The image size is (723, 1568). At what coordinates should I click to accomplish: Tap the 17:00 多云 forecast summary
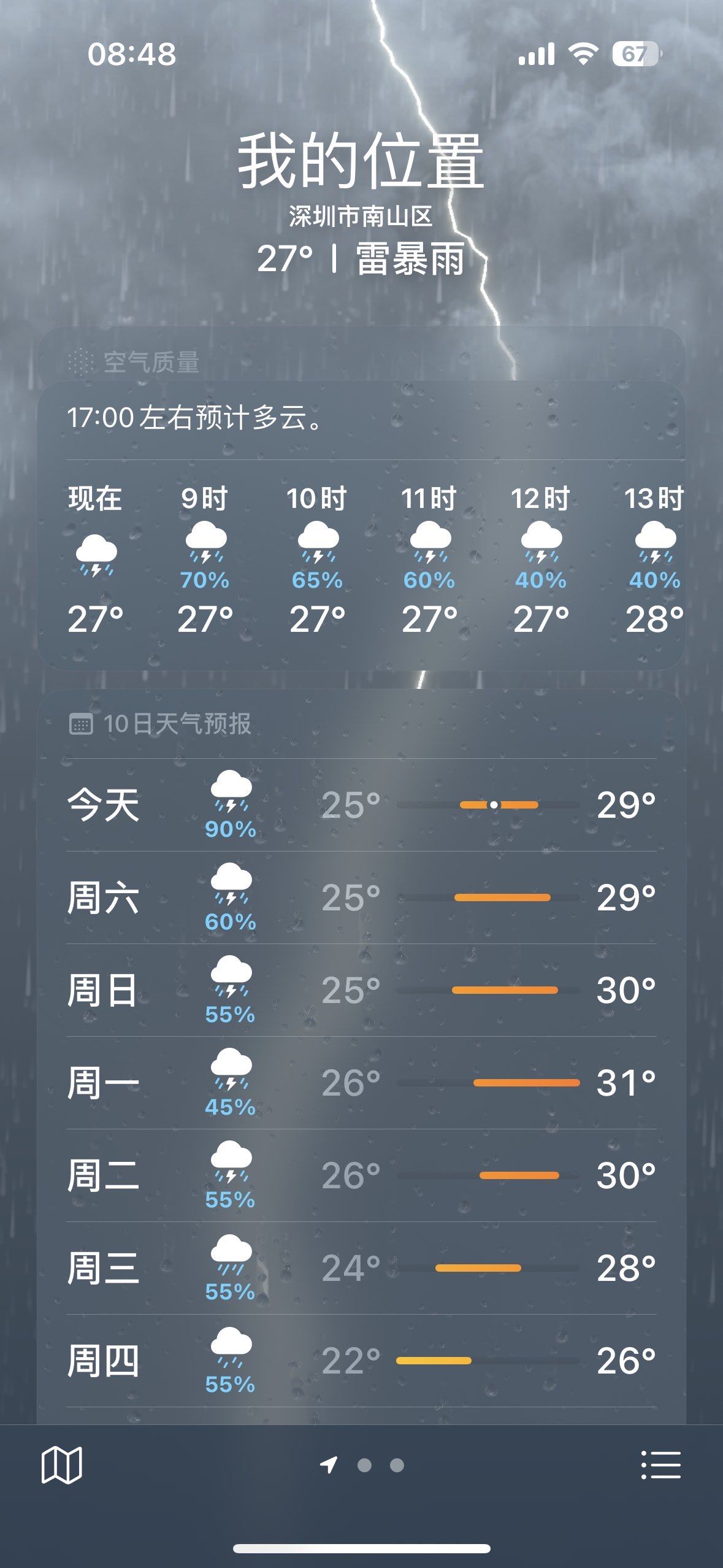(193, 418)
